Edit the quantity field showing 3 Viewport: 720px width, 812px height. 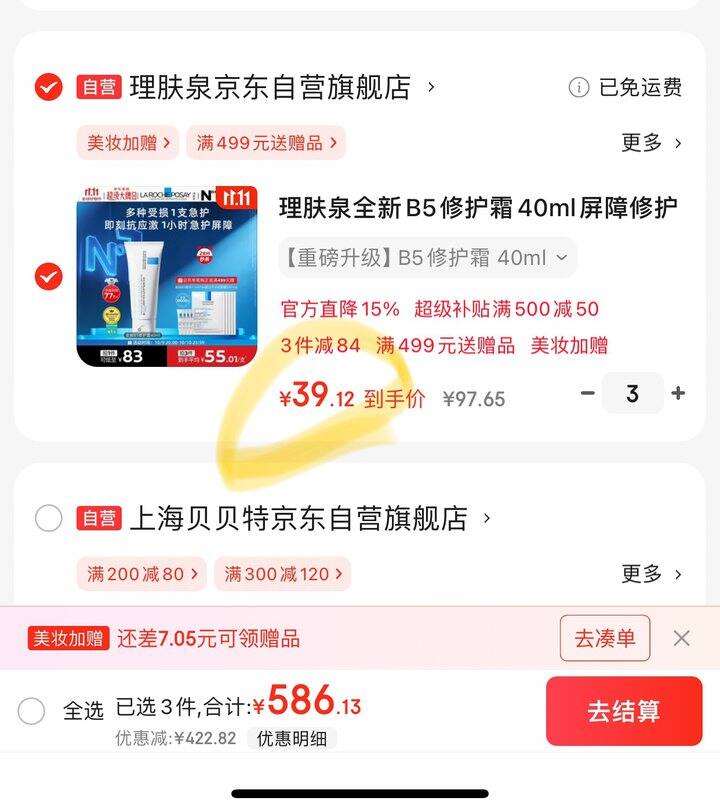[x=632, y=393]
